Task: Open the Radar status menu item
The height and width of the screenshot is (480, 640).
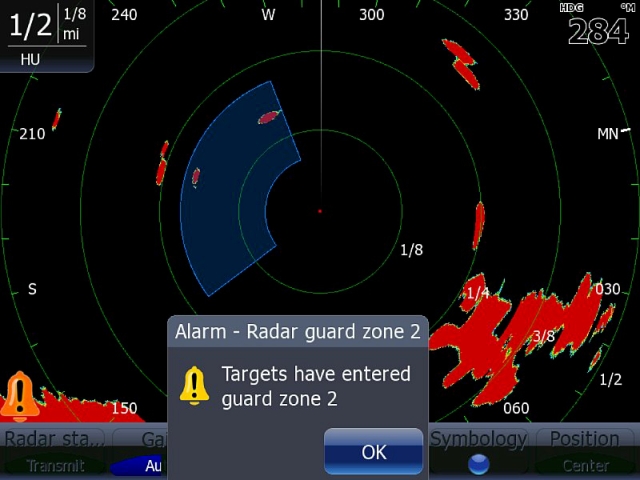Action: 53,451
